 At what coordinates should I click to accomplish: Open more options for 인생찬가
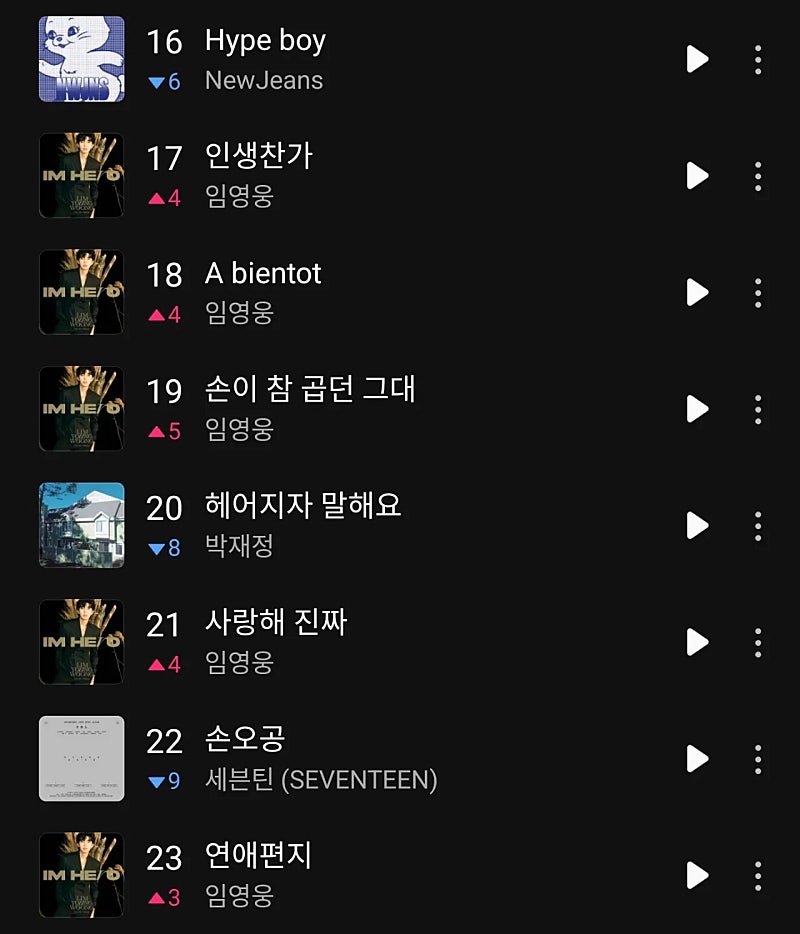click(x=758, y=176)
